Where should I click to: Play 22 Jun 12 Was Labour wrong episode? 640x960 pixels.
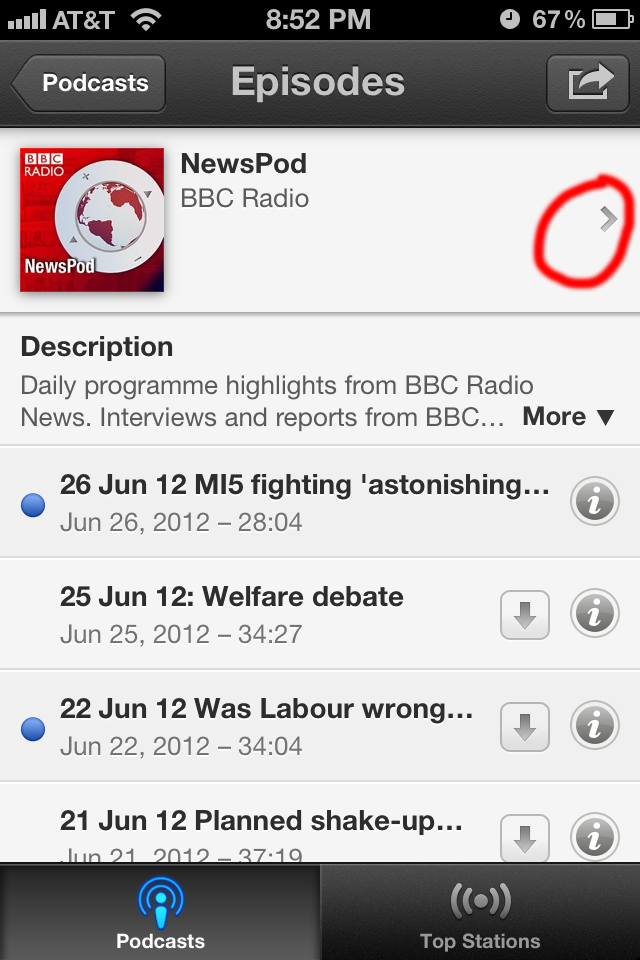(x=266, y=726)
